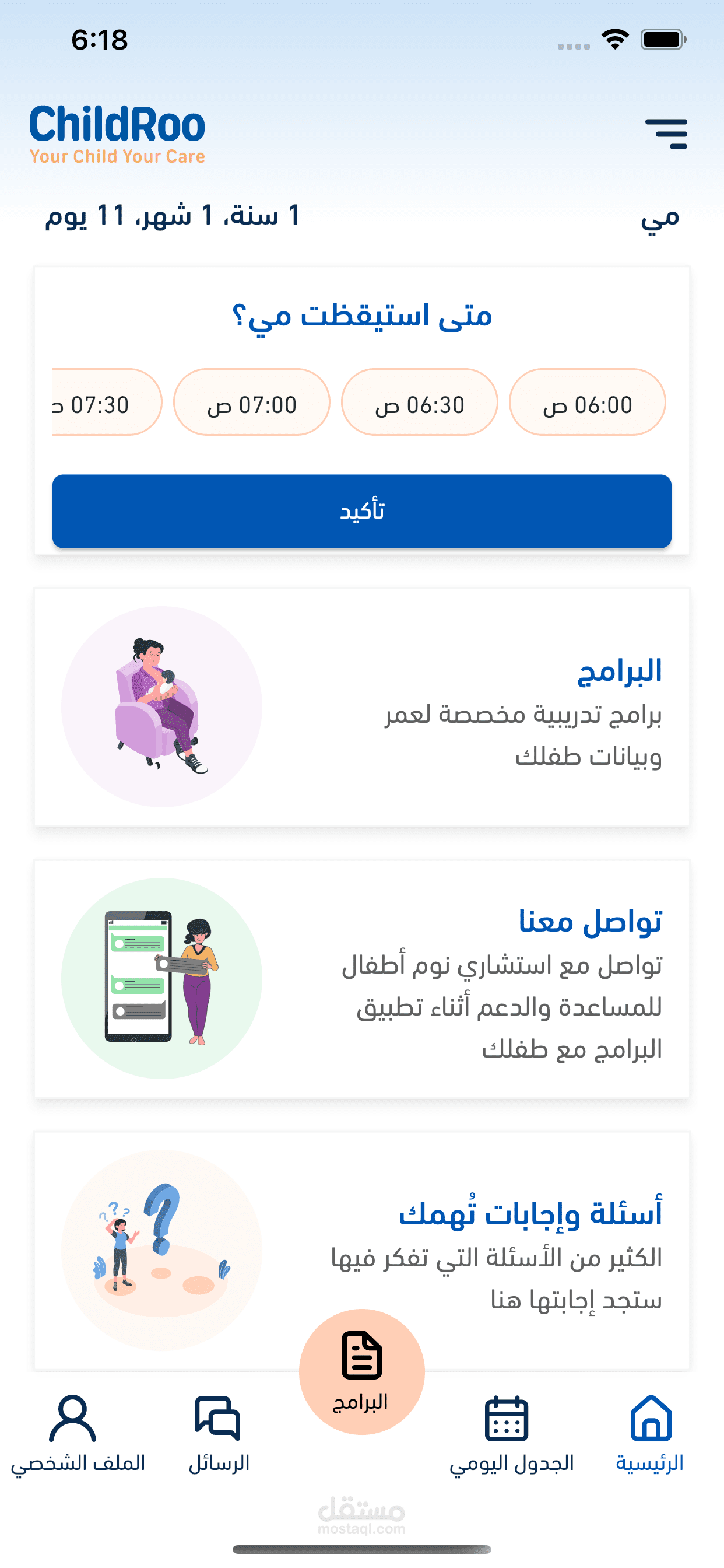
Task: Open the hamburger menu
Action: click(666, 134)
